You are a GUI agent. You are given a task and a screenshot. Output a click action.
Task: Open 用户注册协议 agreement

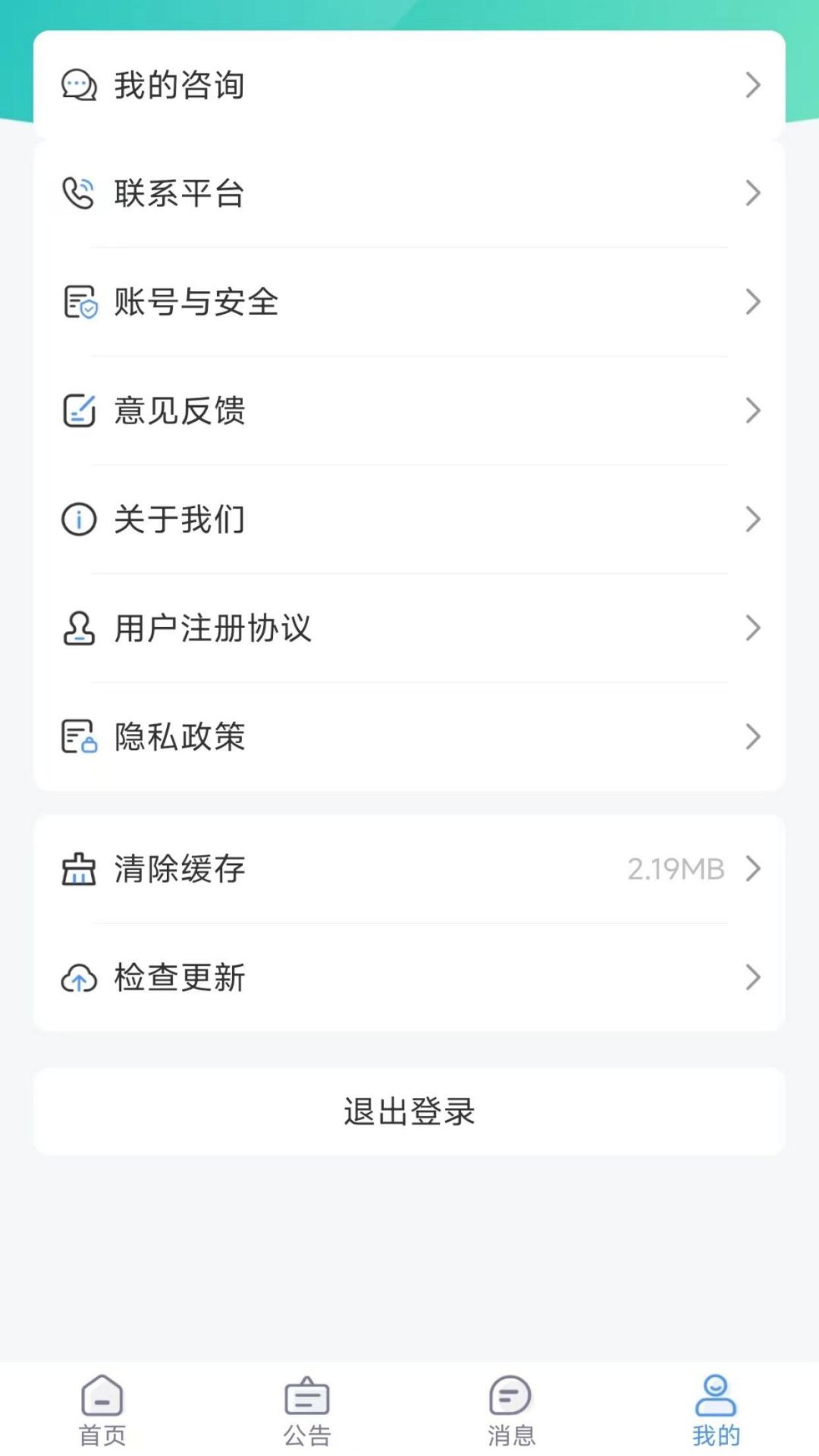pos(409,628)
